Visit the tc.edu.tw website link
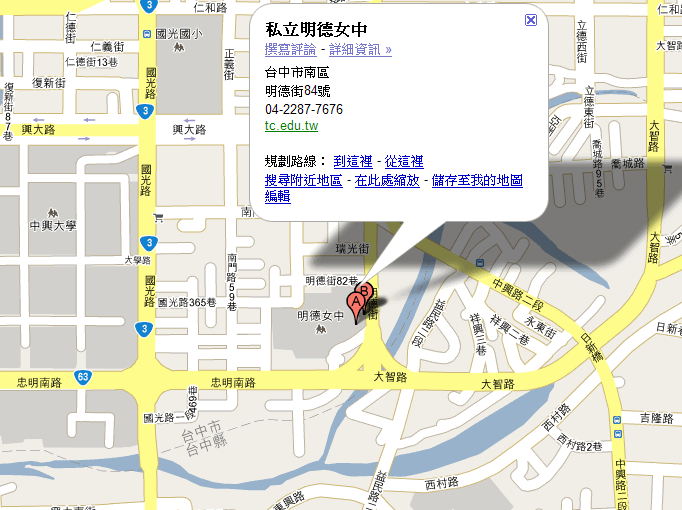 (x=291, y=126)
